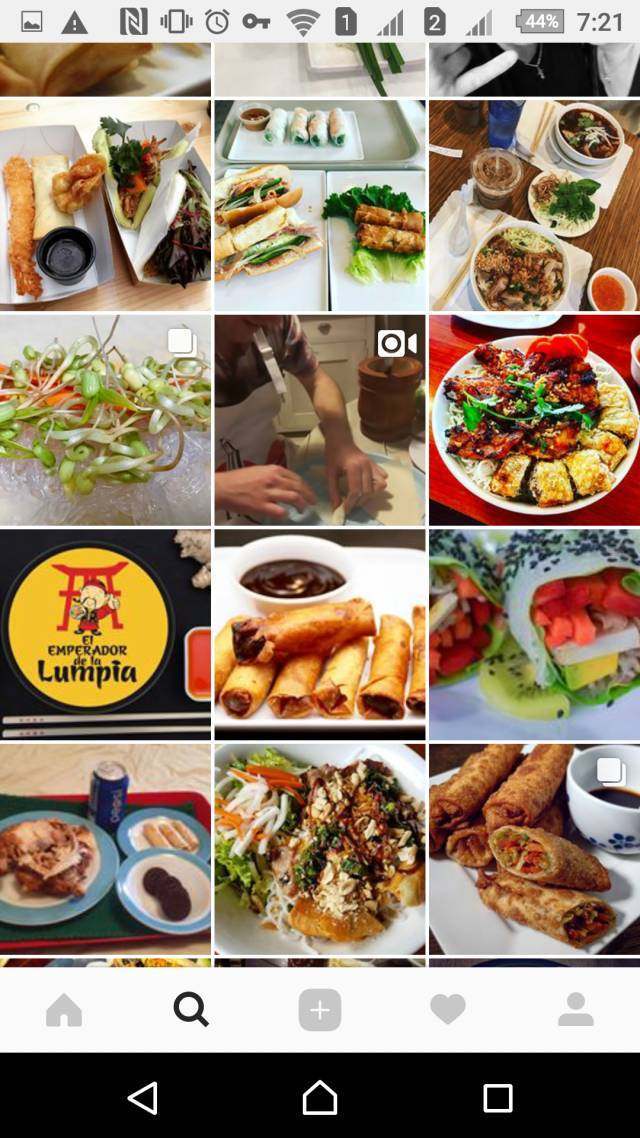The height and width of the screenshot is (1138, 640).
Task: Play the video post of hands rolling
Action: coord(320,420)
